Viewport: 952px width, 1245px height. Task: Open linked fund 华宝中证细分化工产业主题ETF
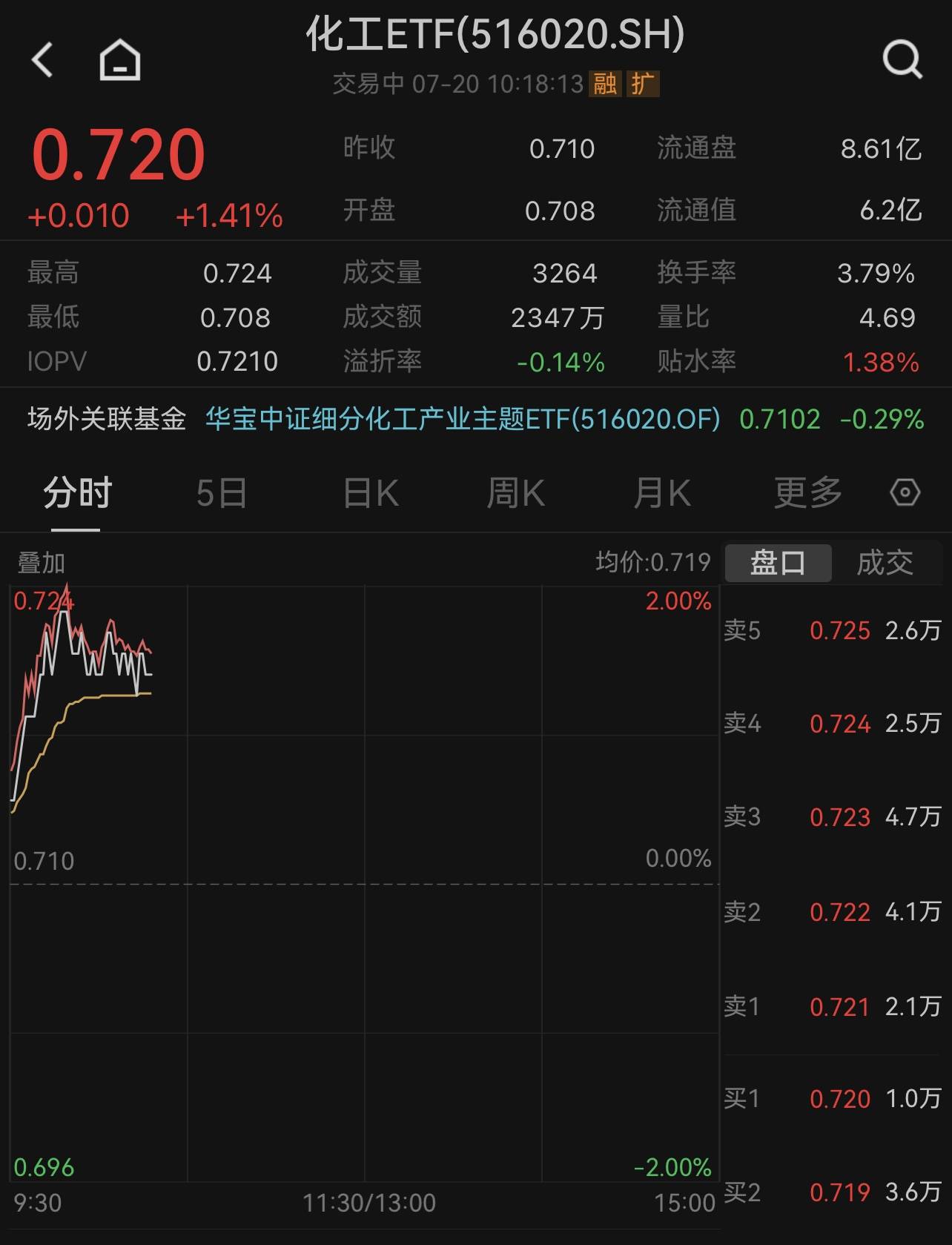point(463,420)
